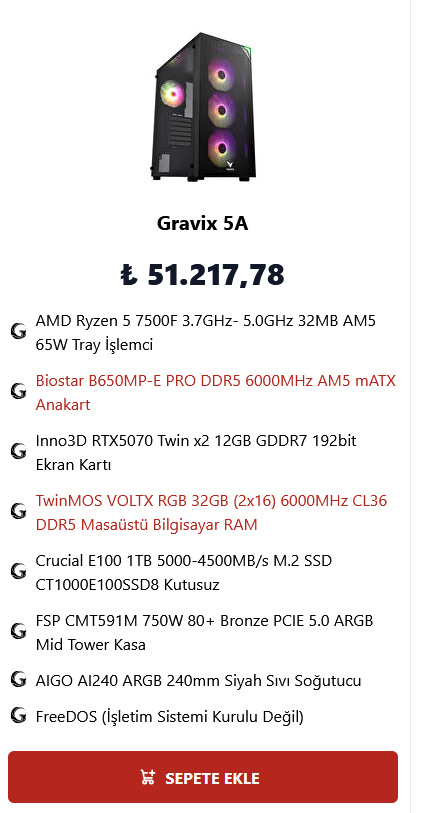Add Gravix 5A to cart with Sepete Ekle
The width and height of the screenshot is (423, 813).
(x=203, y=777)
